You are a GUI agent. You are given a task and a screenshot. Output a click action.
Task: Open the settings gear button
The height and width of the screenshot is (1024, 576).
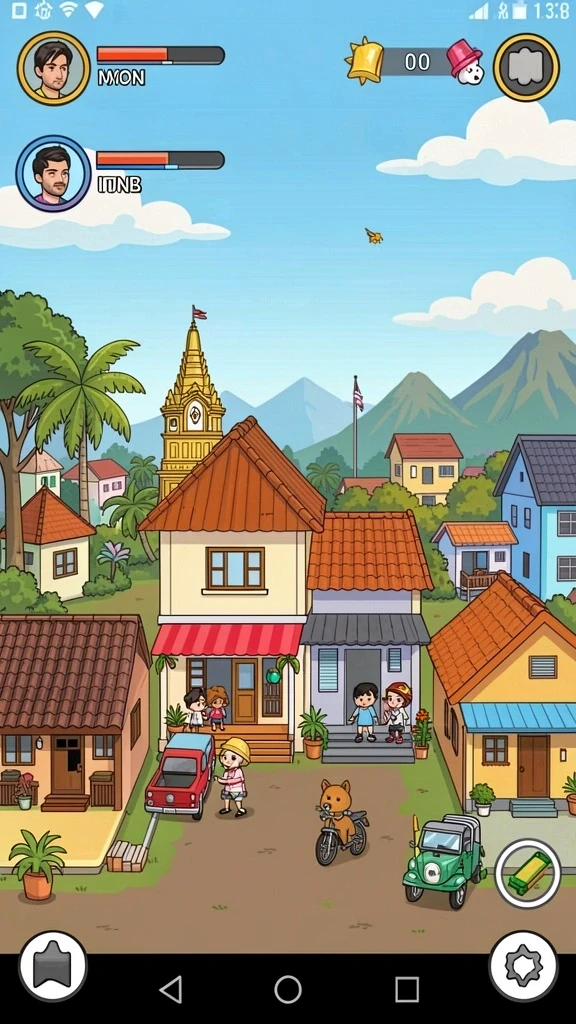[x=523, y=967]
